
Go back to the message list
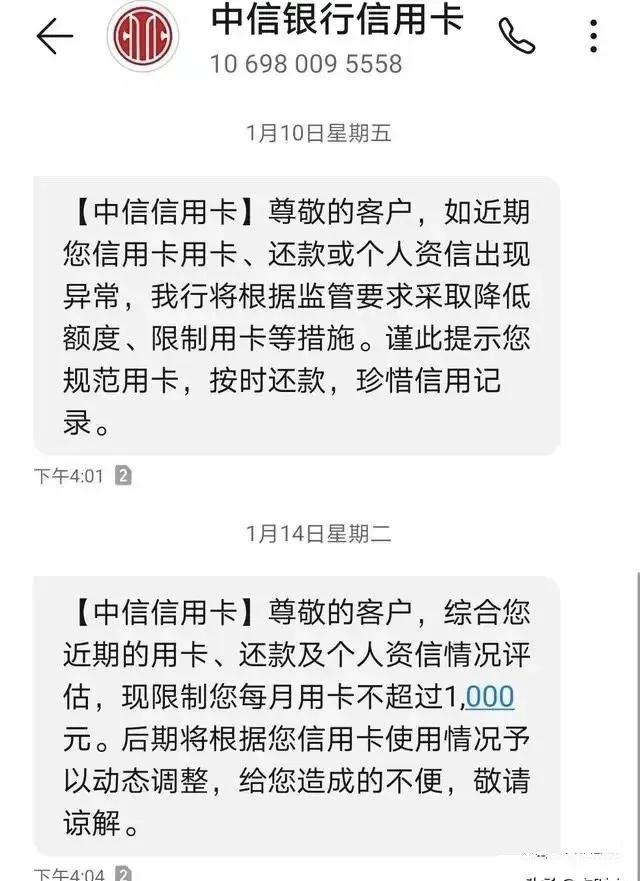54,36
